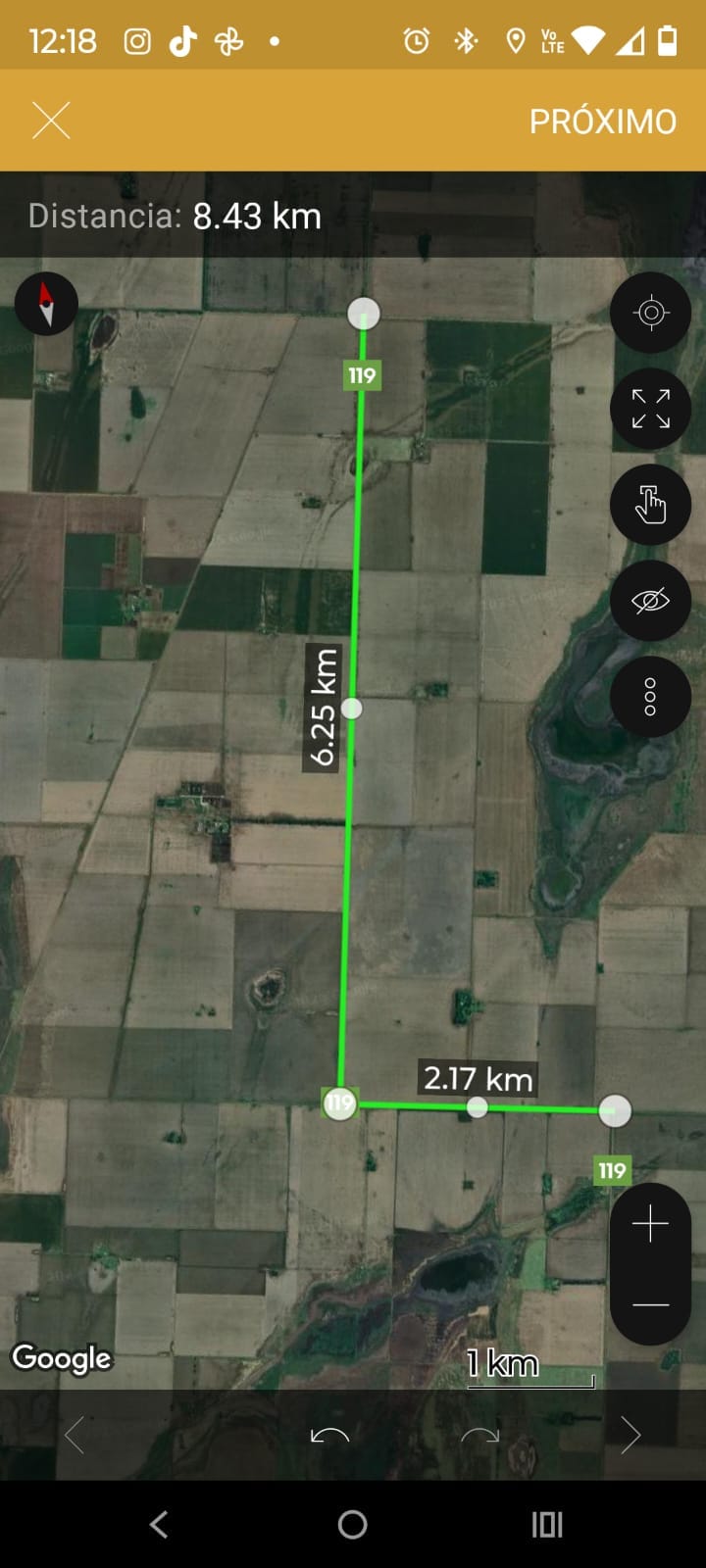Select the midpoint on the 2.17 km segment
The image size is (706, 1568).
478,1107
